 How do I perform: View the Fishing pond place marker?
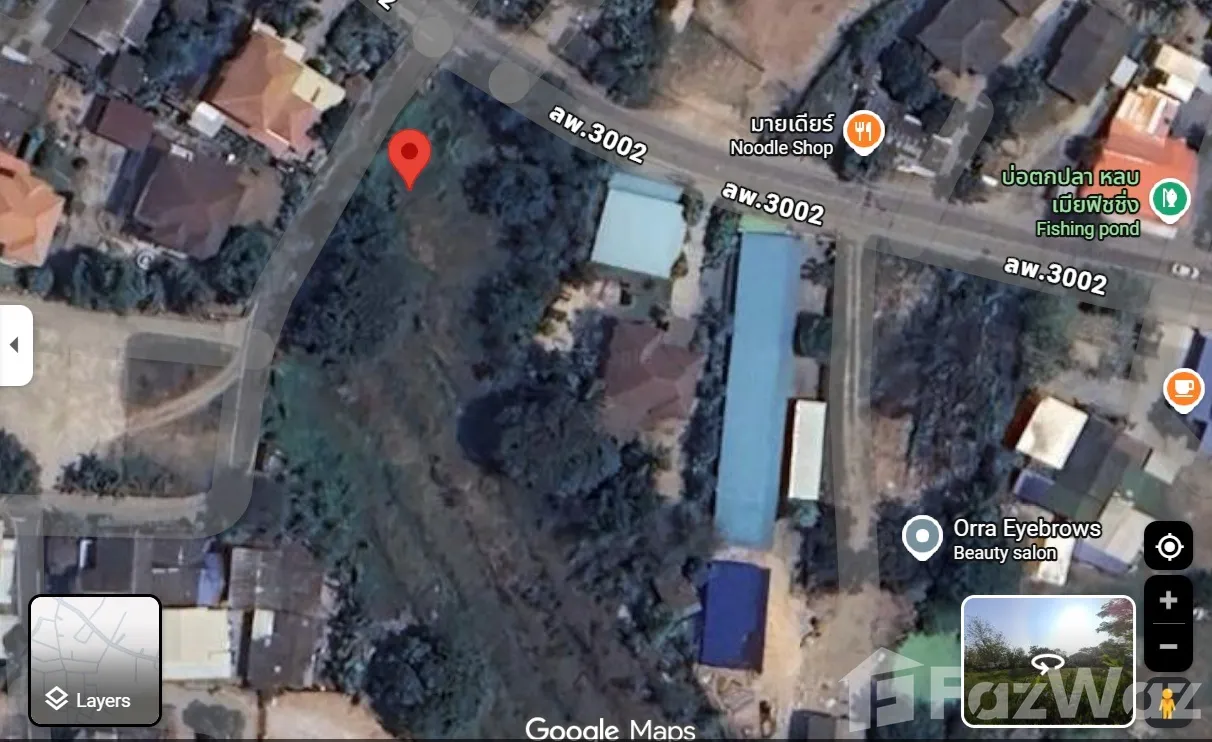1167,199
